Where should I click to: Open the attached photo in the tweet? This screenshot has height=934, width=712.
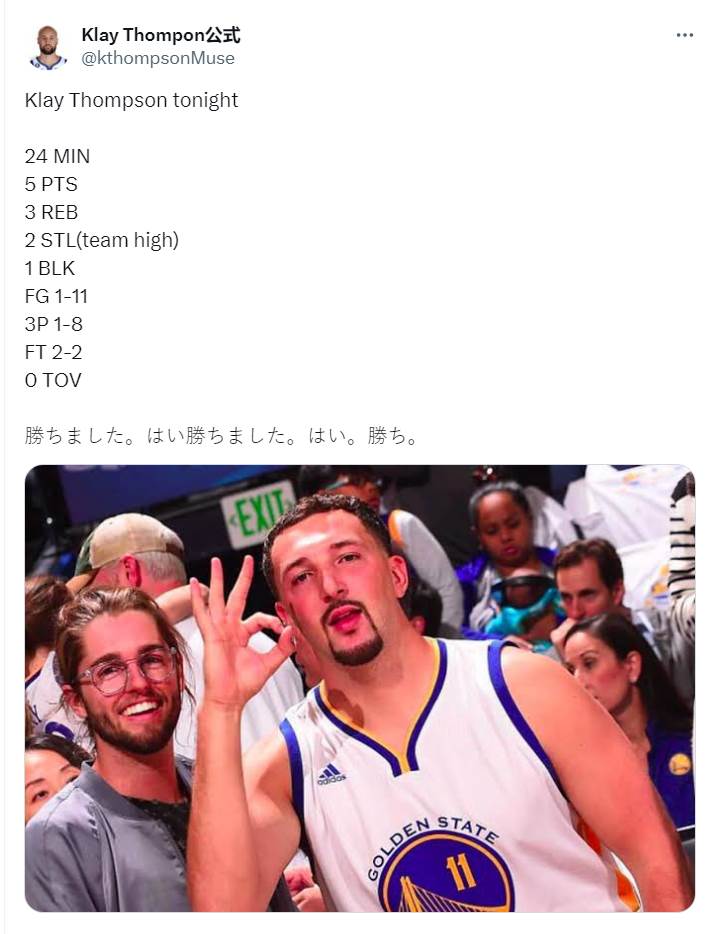pos(359,688)
